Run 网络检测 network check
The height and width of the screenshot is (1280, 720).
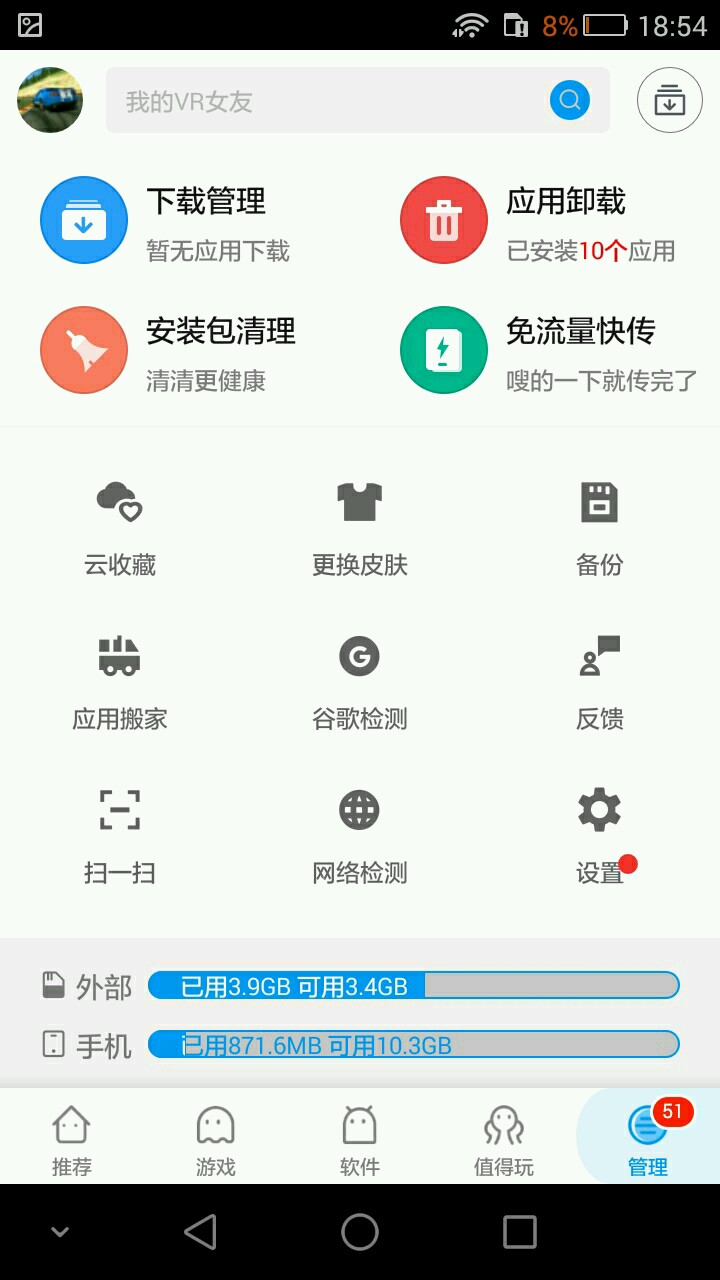[360, 836]
